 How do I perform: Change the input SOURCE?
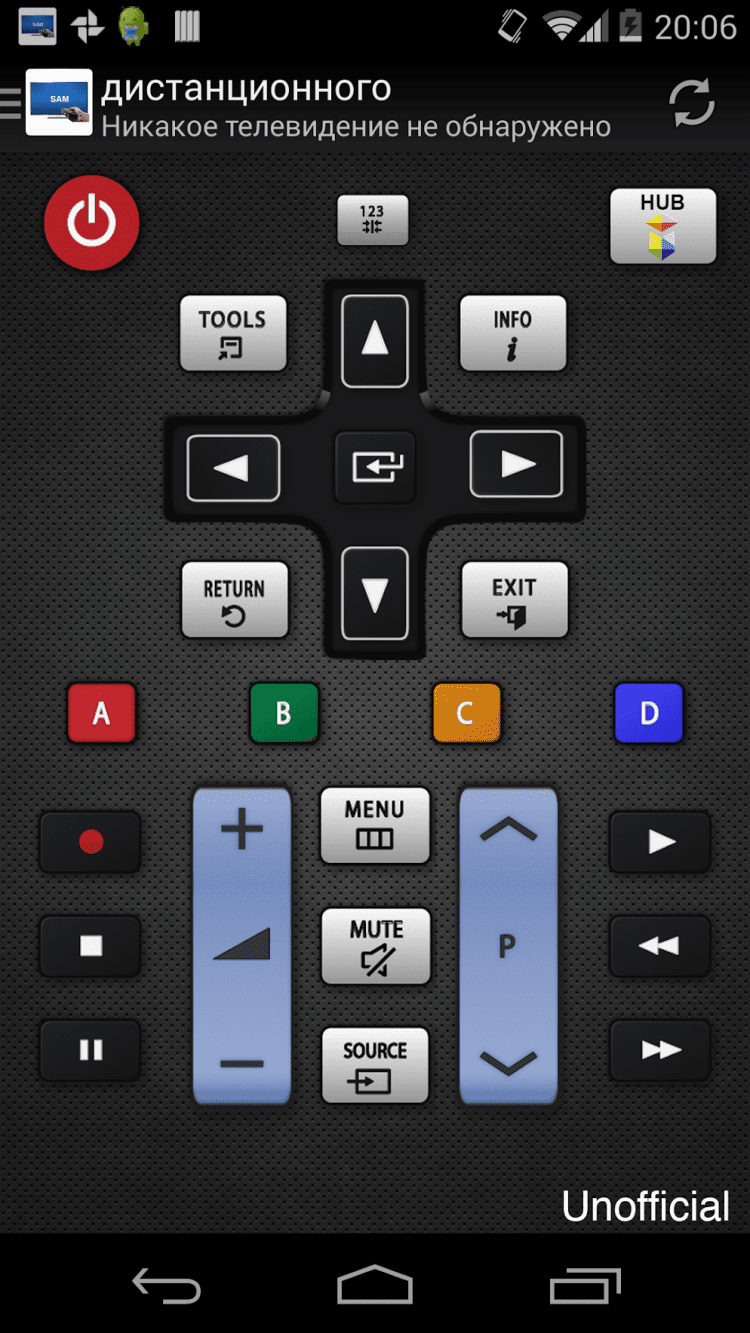pyautogui.click(x=375, y=1065)
